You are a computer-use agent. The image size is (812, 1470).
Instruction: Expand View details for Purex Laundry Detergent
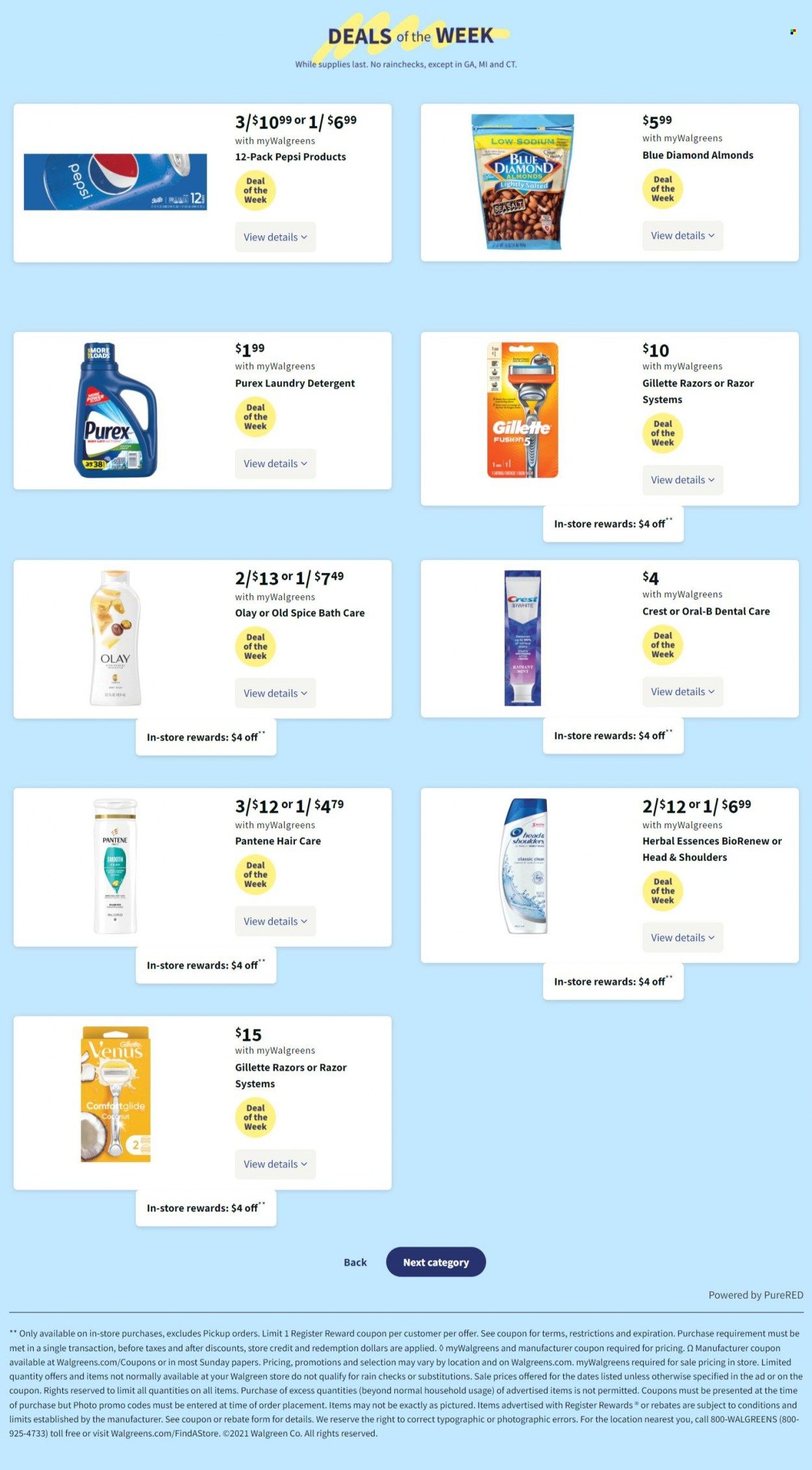point(275,464)
